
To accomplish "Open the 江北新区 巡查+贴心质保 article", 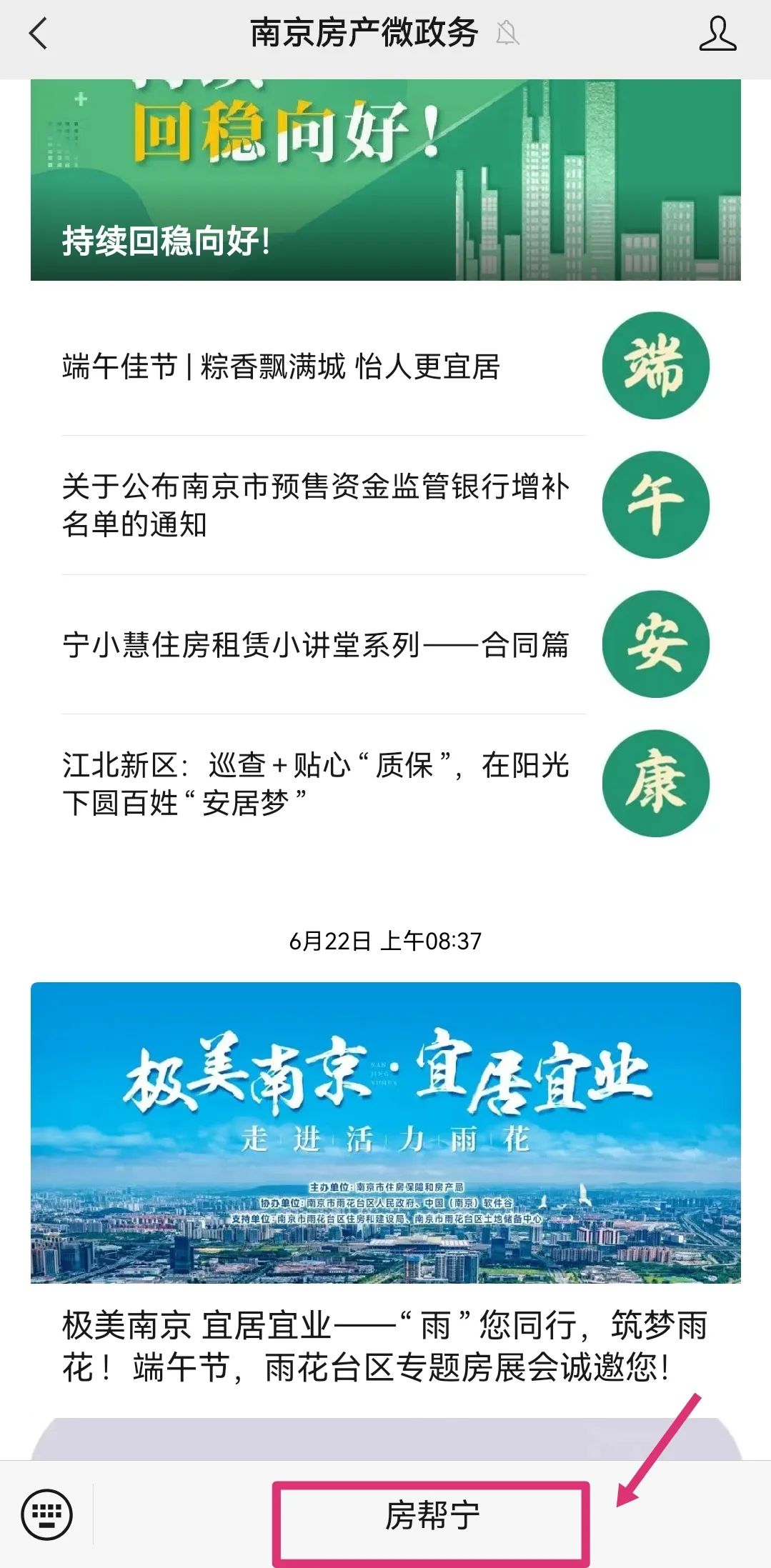I will coord(385,784).
